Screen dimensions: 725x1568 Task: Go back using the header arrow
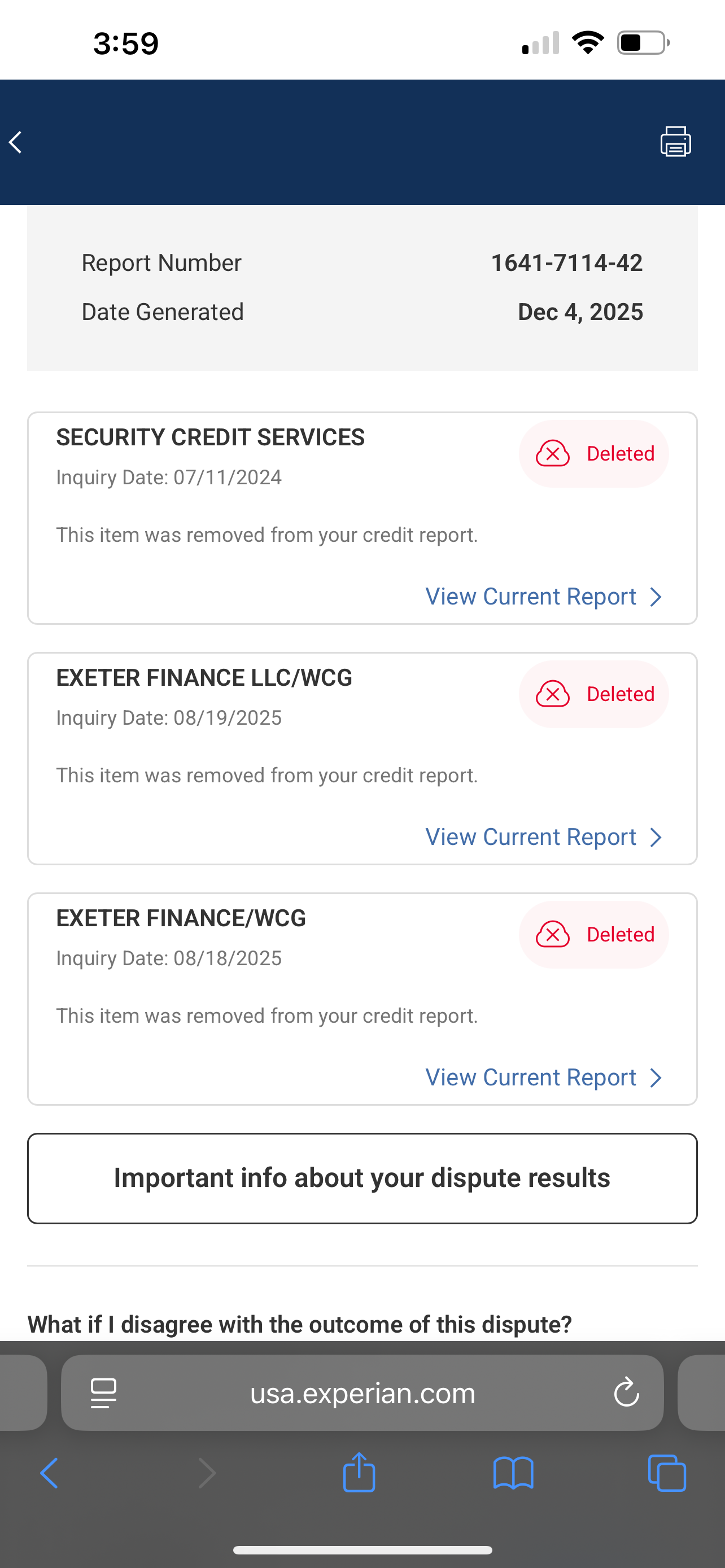tap(16, 142)
